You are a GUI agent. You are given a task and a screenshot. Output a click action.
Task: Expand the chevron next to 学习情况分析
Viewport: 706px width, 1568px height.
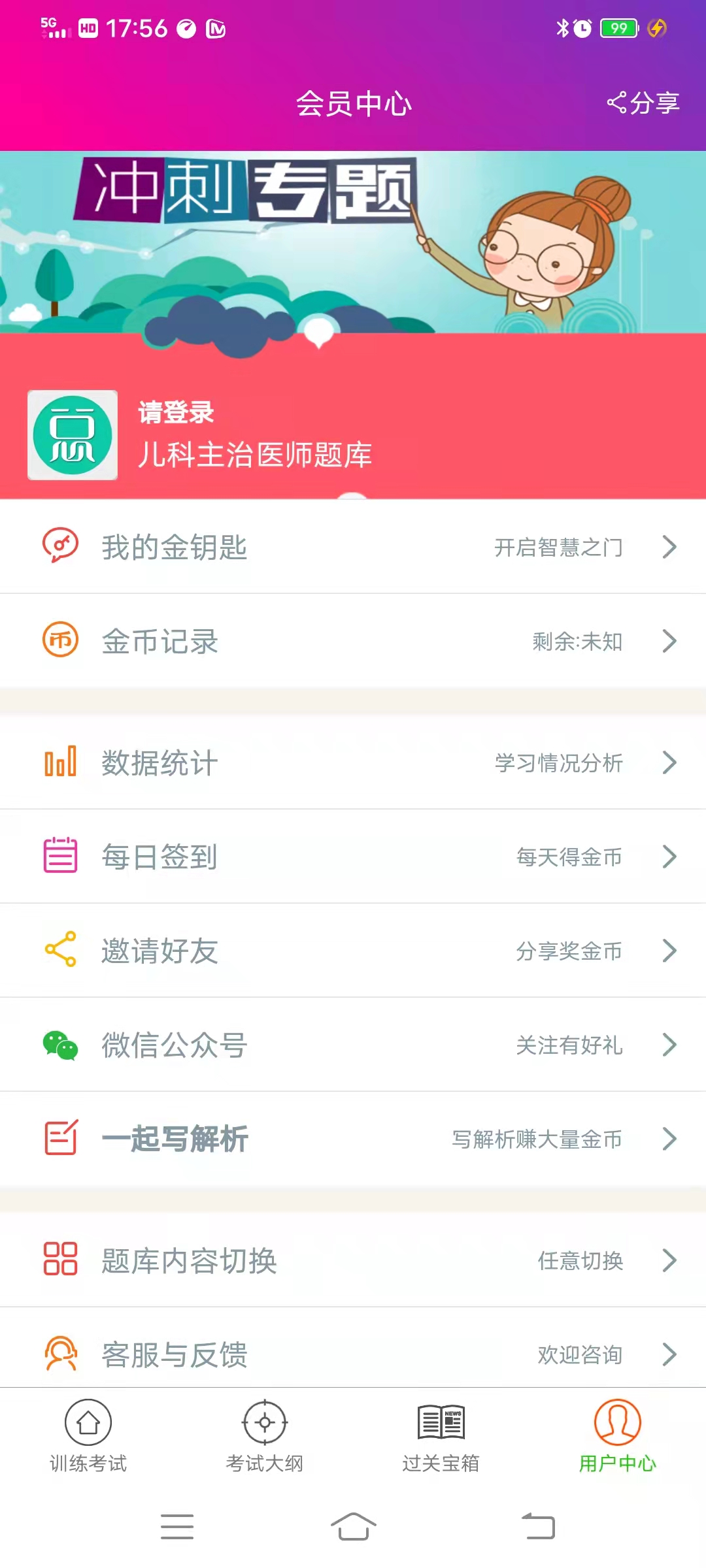669,763
